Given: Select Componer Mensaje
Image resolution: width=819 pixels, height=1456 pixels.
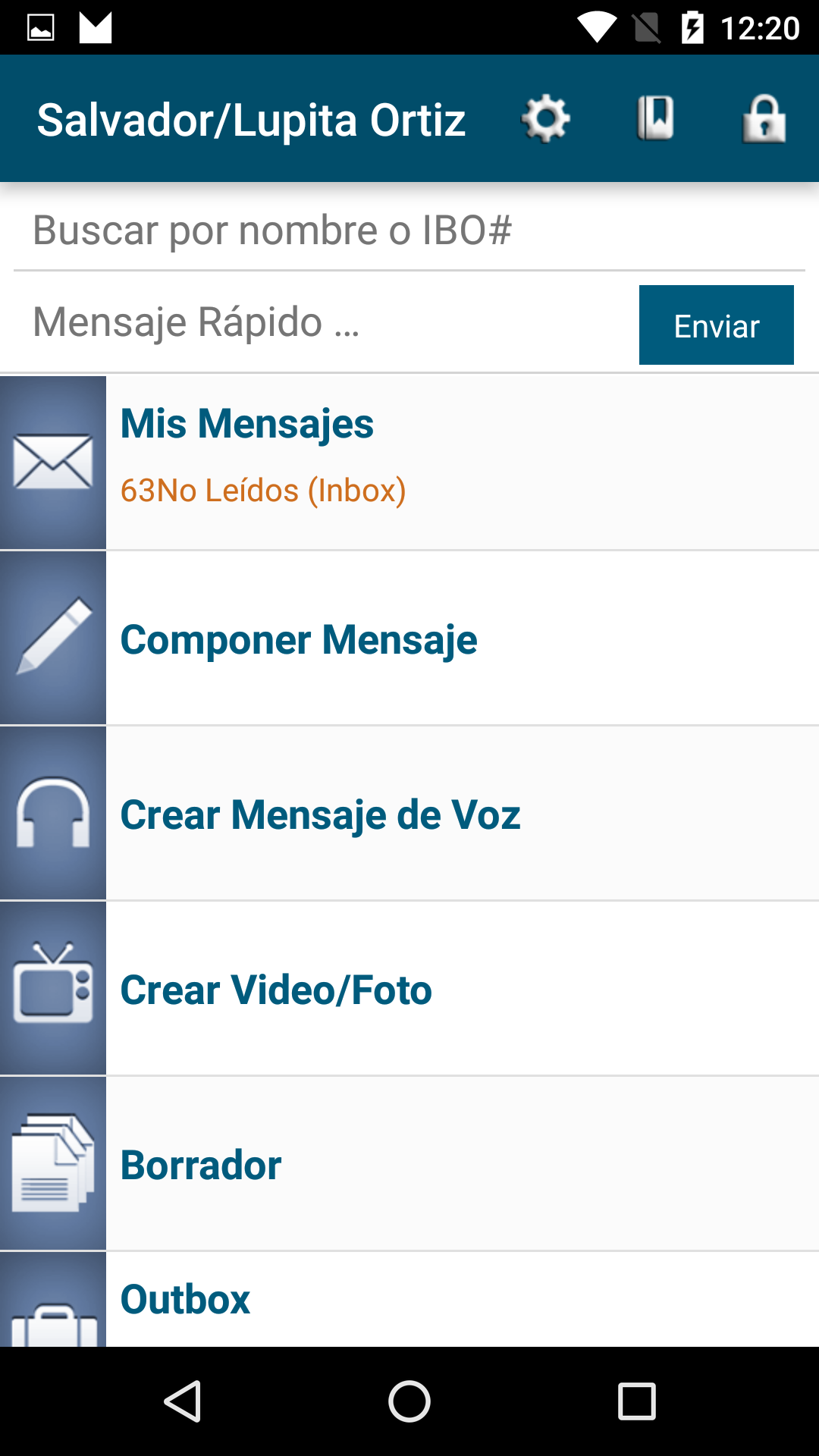Looking at the screenshot, I should 409,639.
